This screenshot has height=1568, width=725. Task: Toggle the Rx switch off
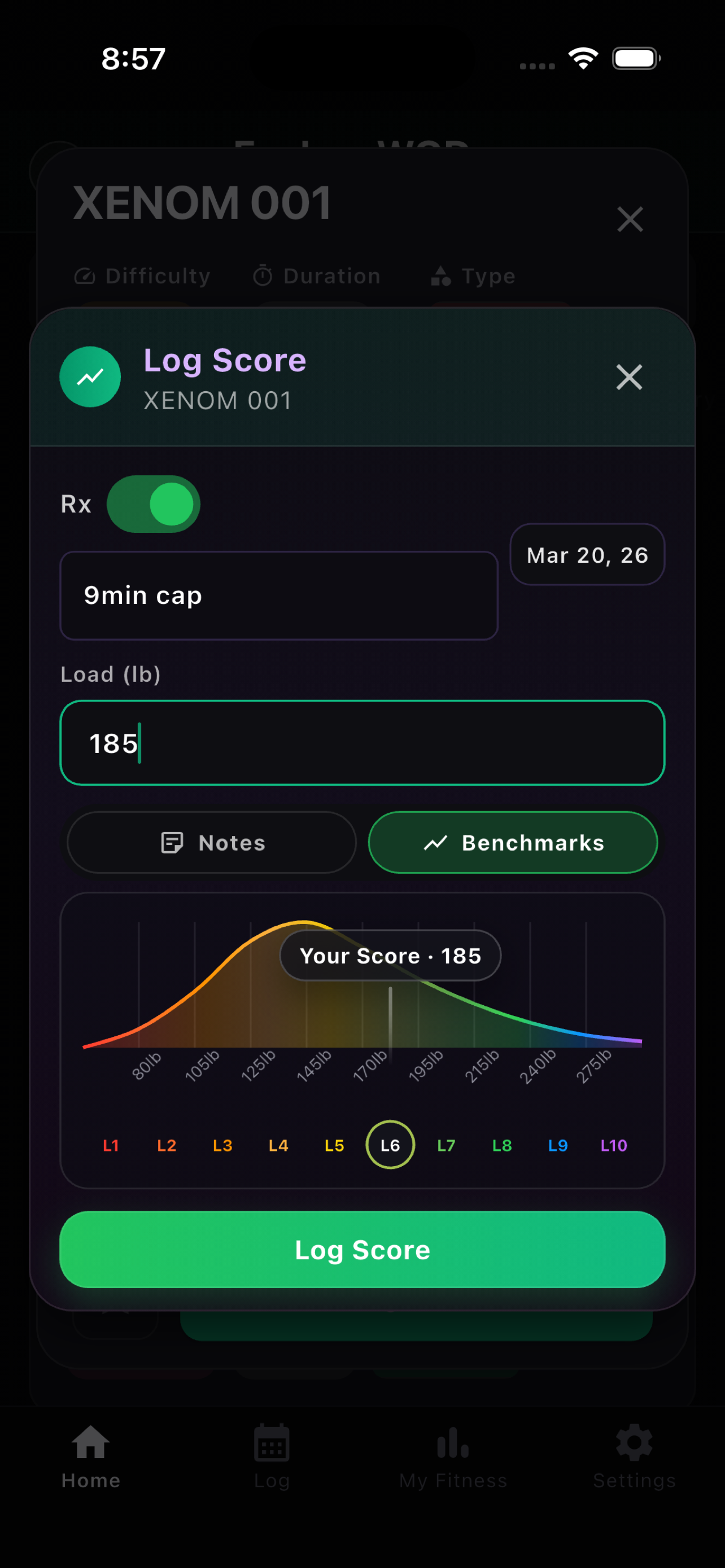tap(154, 504)
